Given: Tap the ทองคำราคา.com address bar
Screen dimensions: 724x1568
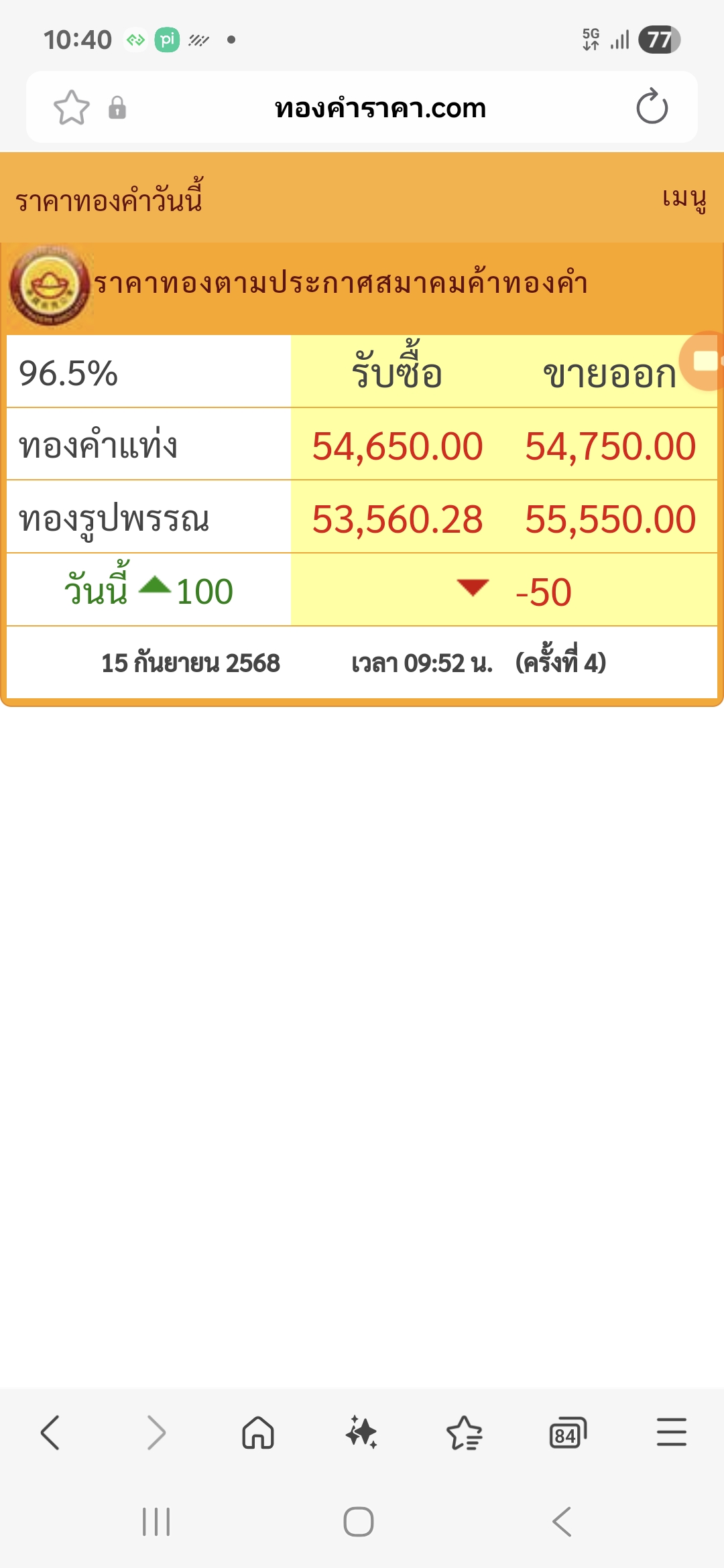Looking at the screenshot, I should [380, 108].
